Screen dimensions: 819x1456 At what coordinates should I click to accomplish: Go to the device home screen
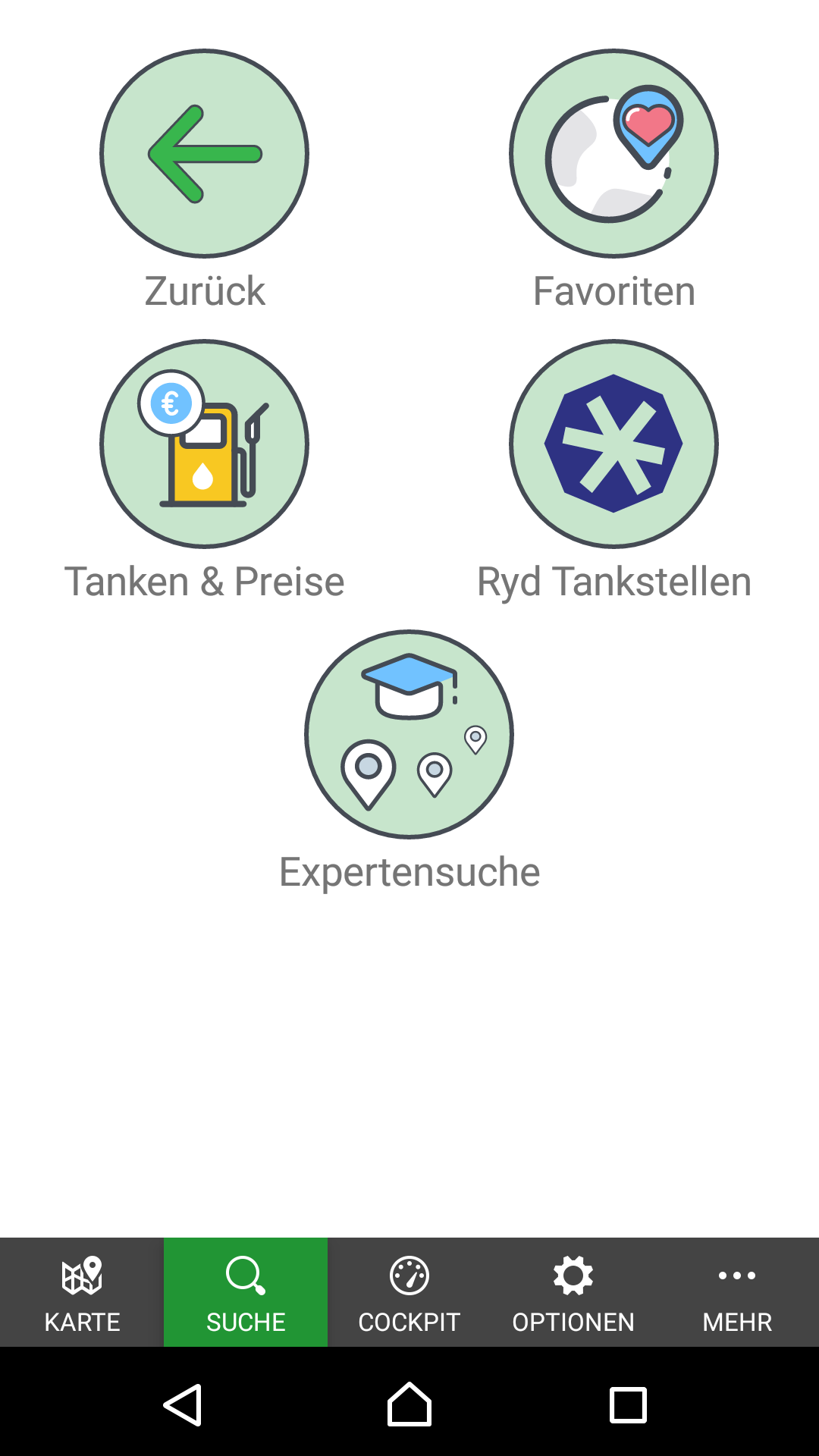pos(409,1405)
